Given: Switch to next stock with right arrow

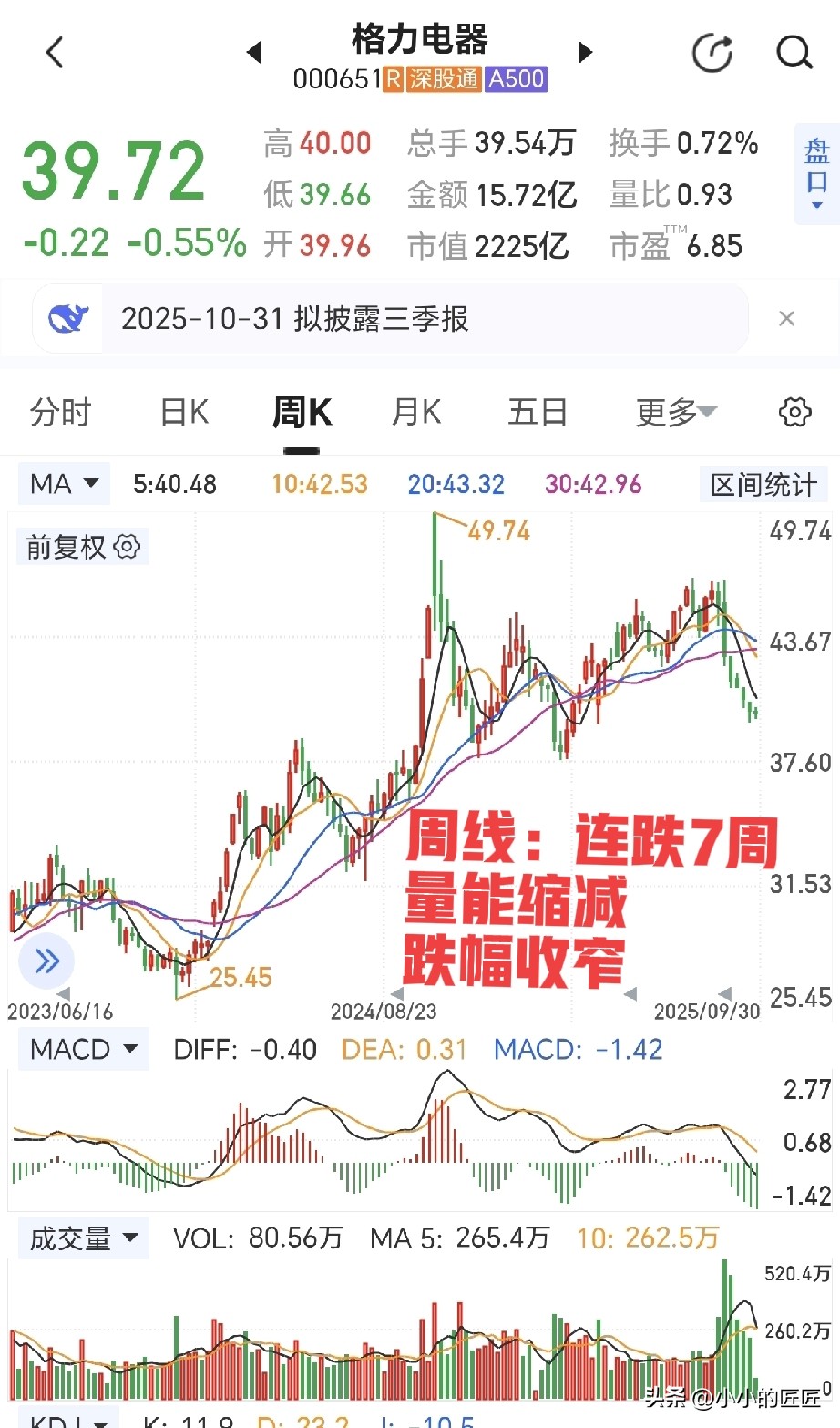Looking at the screenshot, I should point(584,52).
